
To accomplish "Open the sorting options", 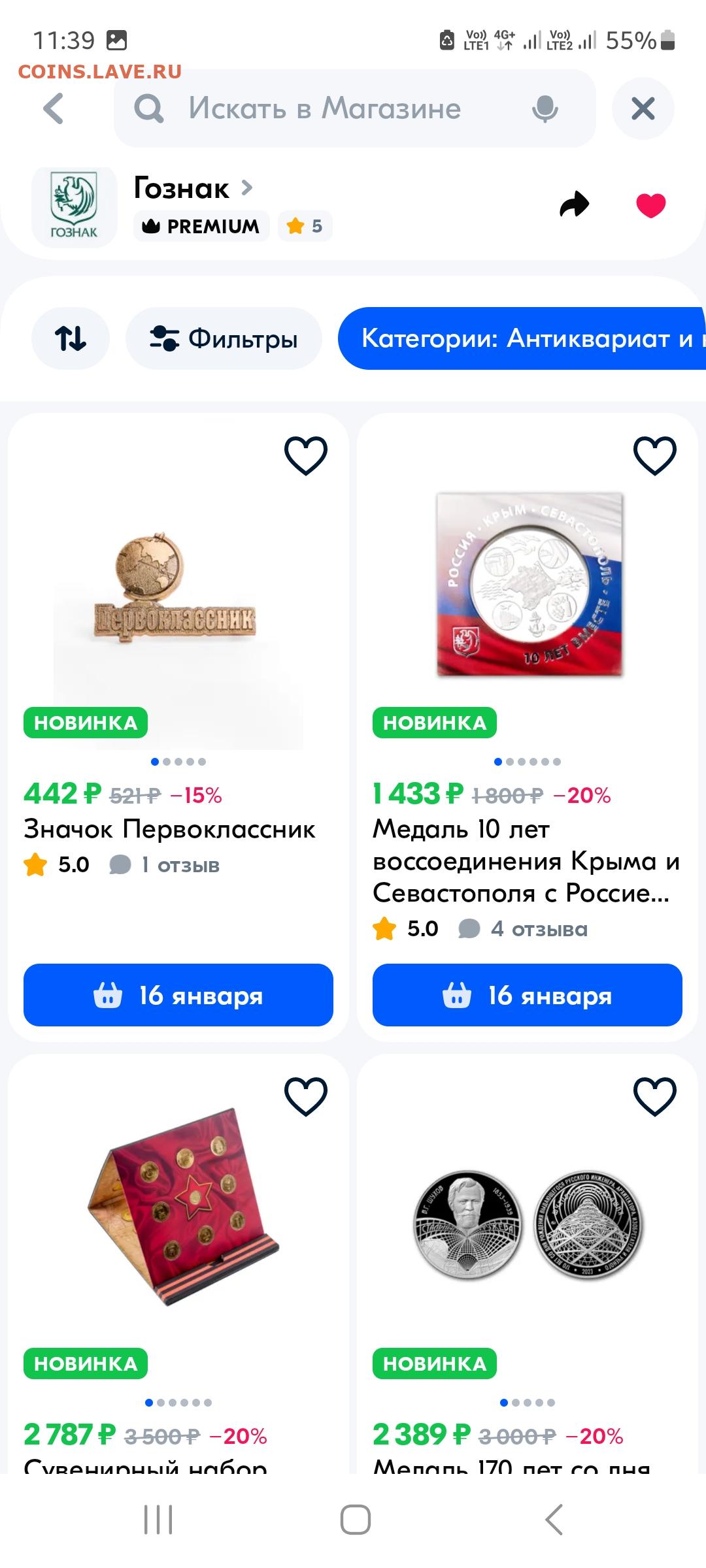I will pos(71,338).
